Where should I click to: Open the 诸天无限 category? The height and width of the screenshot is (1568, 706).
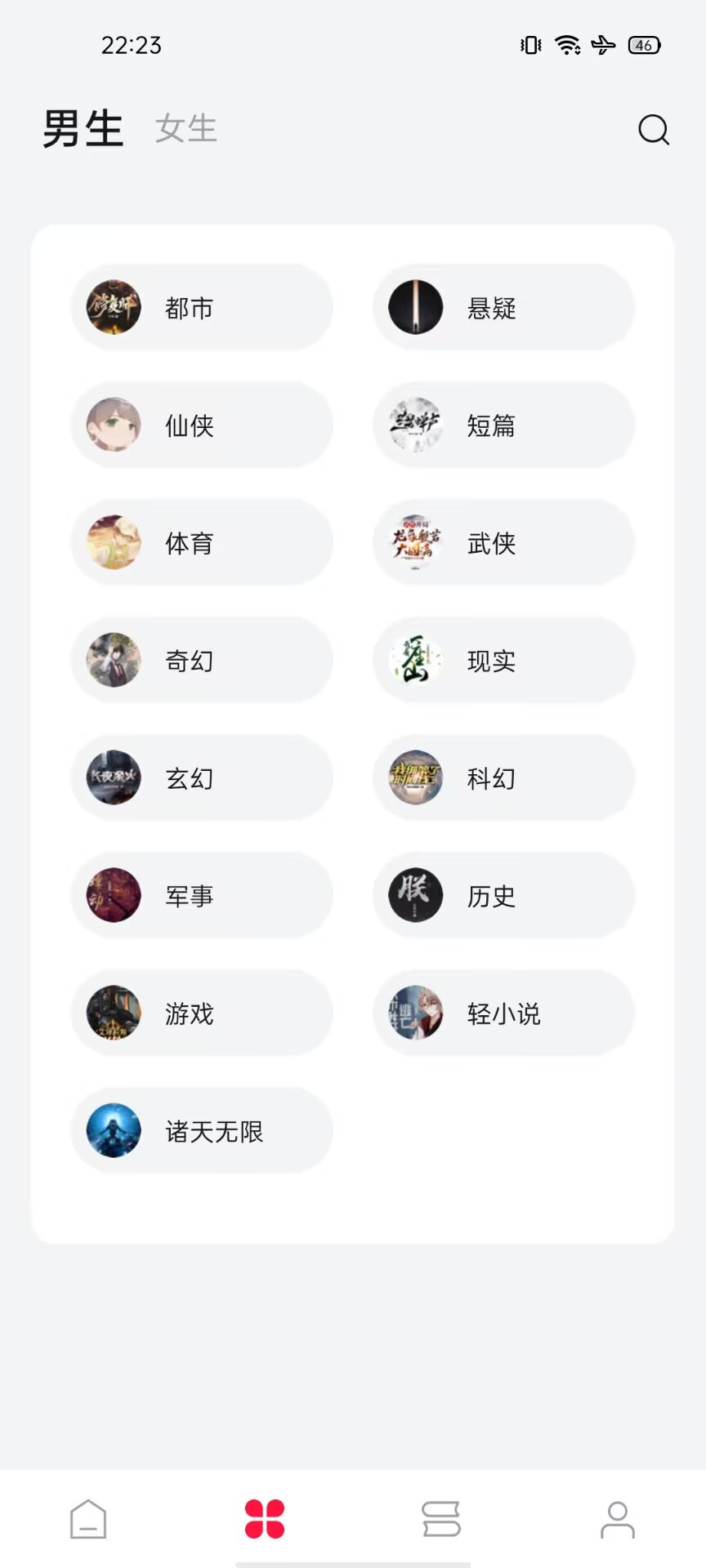pyautogui.click(x=202, y=1131)
